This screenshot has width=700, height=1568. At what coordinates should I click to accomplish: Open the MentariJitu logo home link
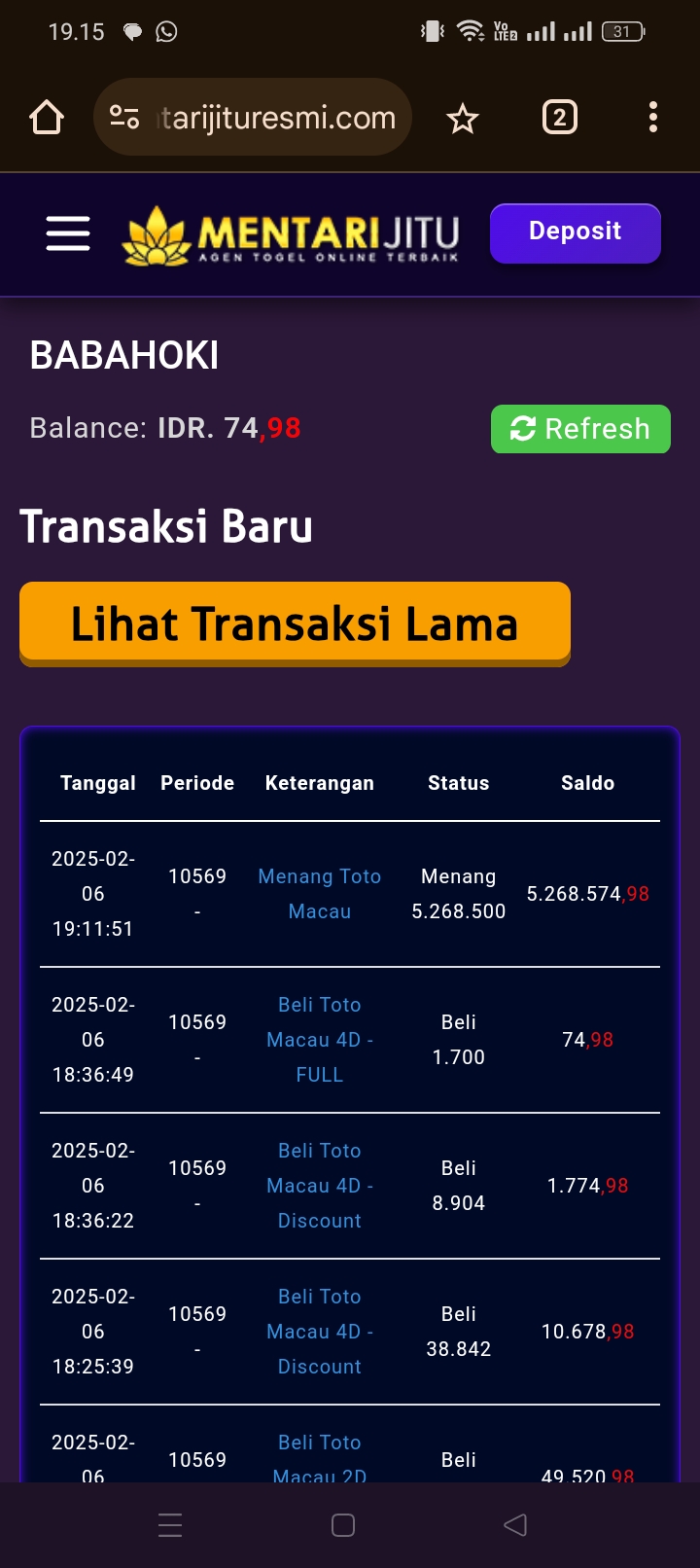(290, 234)
